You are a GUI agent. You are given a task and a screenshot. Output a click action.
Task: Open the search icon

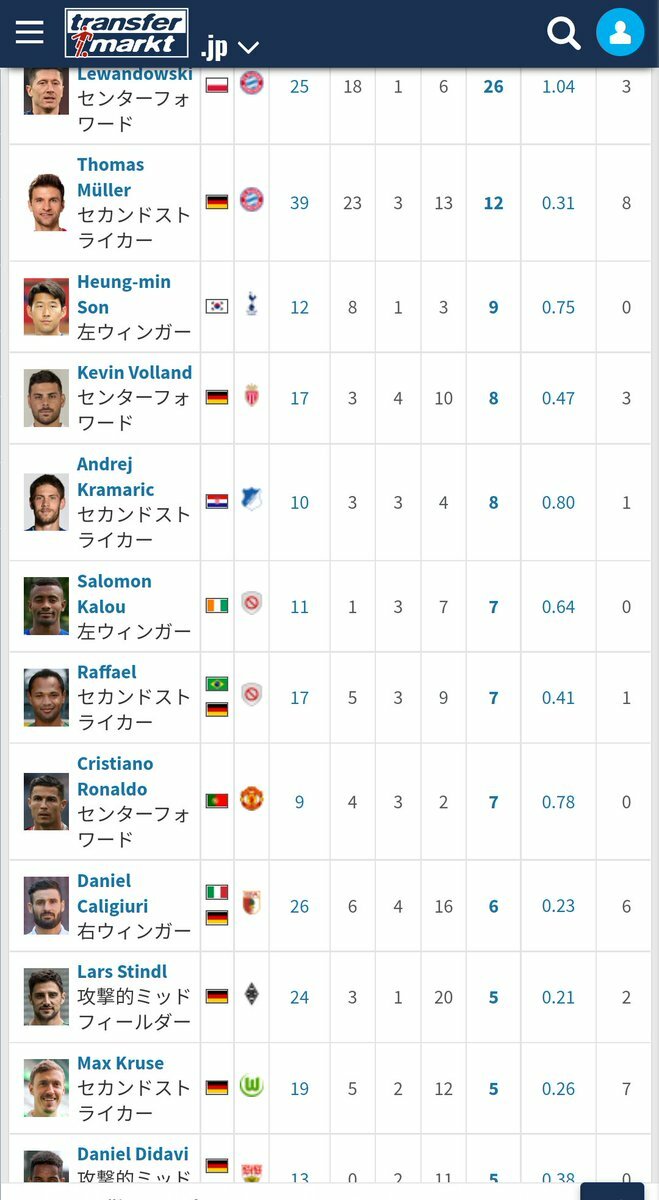click(564, 33)
